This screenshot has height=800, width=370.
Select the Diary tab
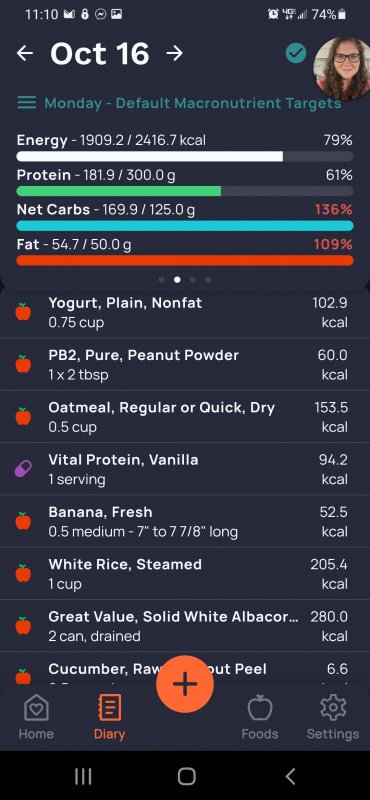point(109,718)
